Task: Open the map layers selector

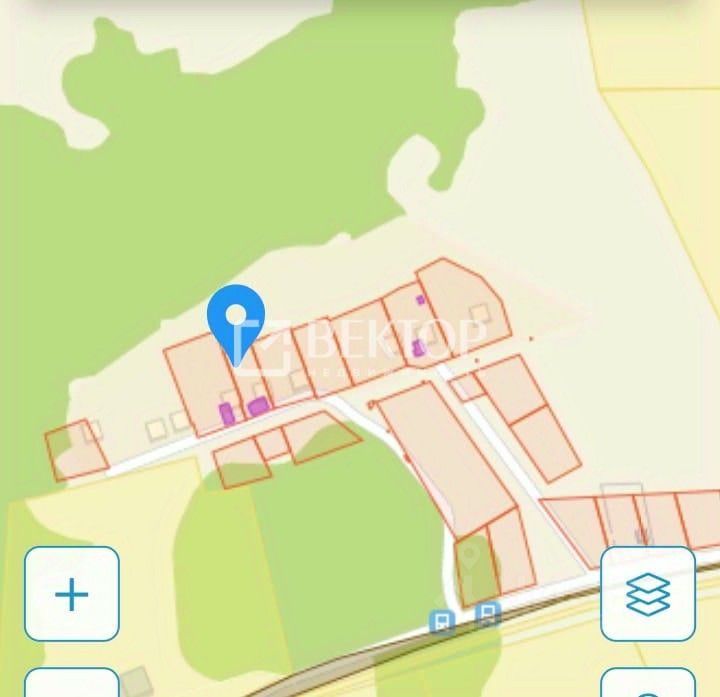Action: click(647, 594)
